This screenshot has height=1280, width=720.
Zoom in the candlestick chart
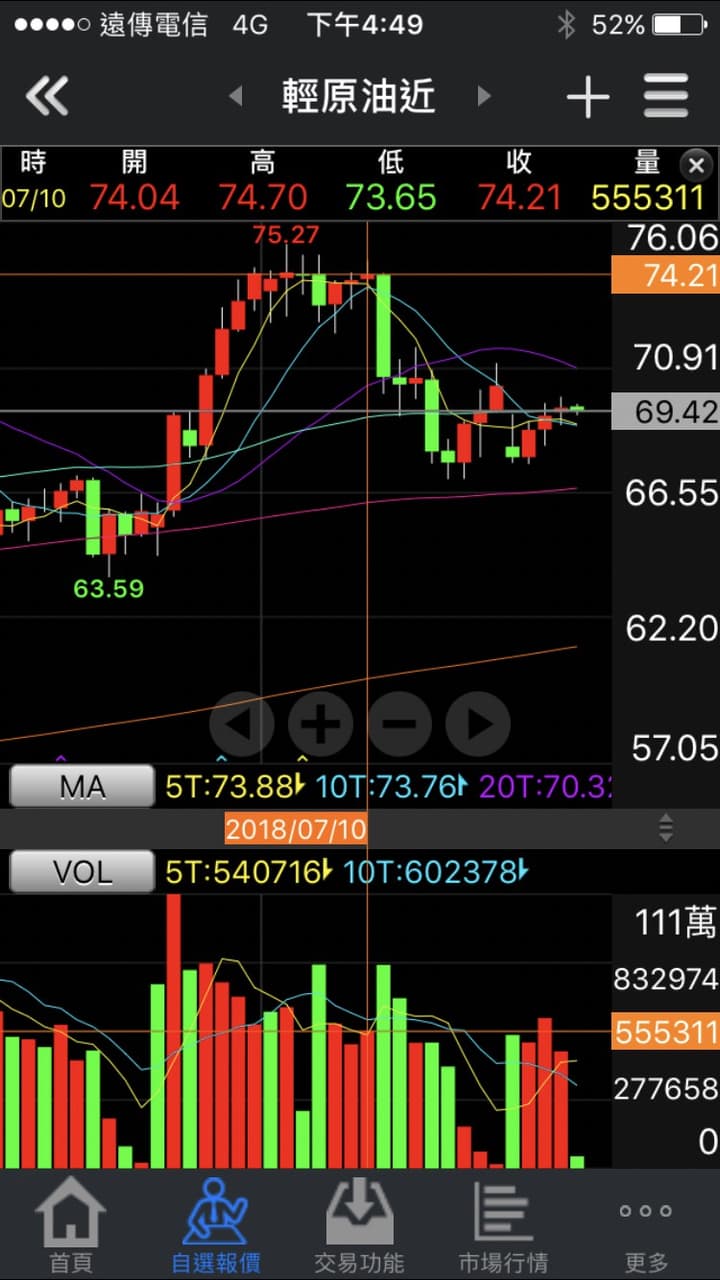click(x=320, y=723)
